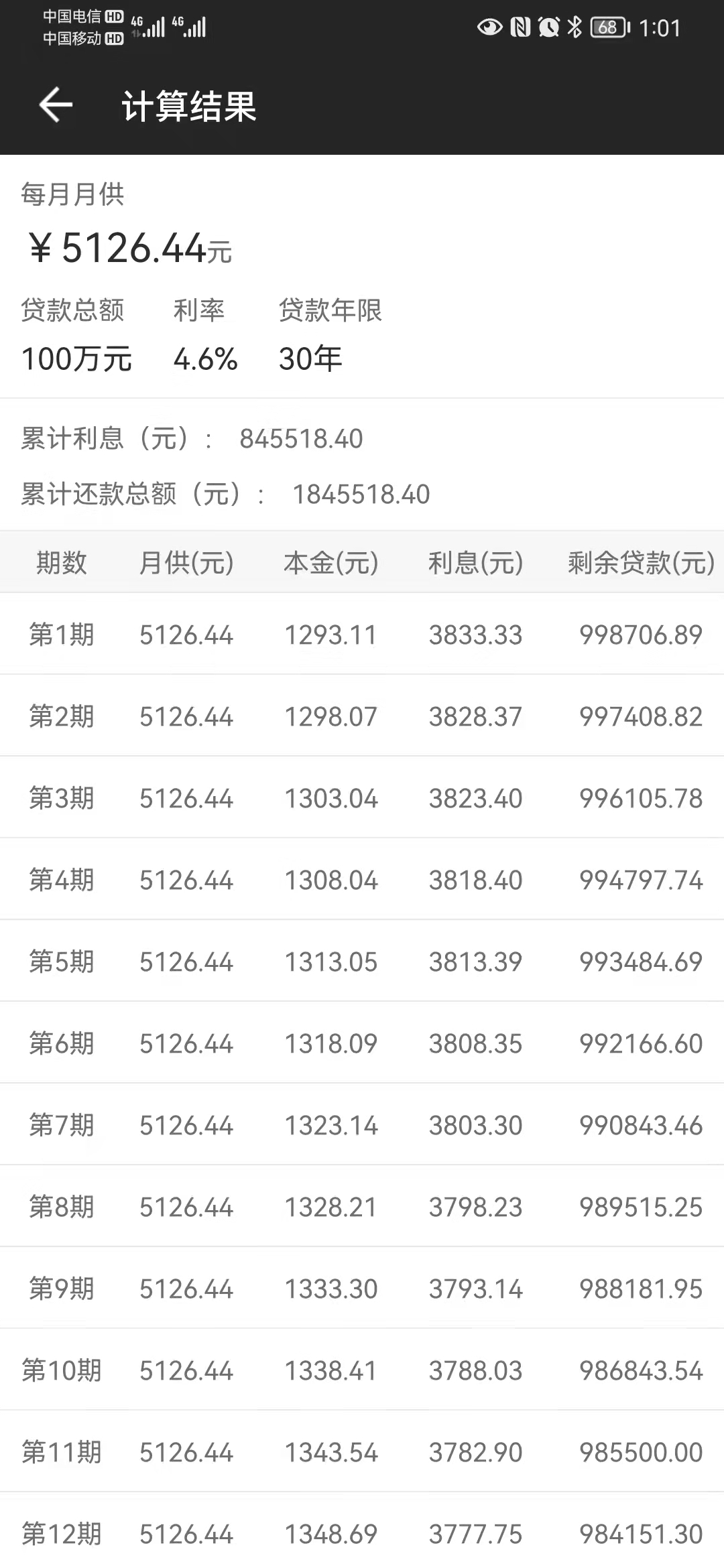This screenshot has width=724, height=1568.
Task: Tap the 累计利息 amount 845518.40
Action: click(x=300, y=439)
